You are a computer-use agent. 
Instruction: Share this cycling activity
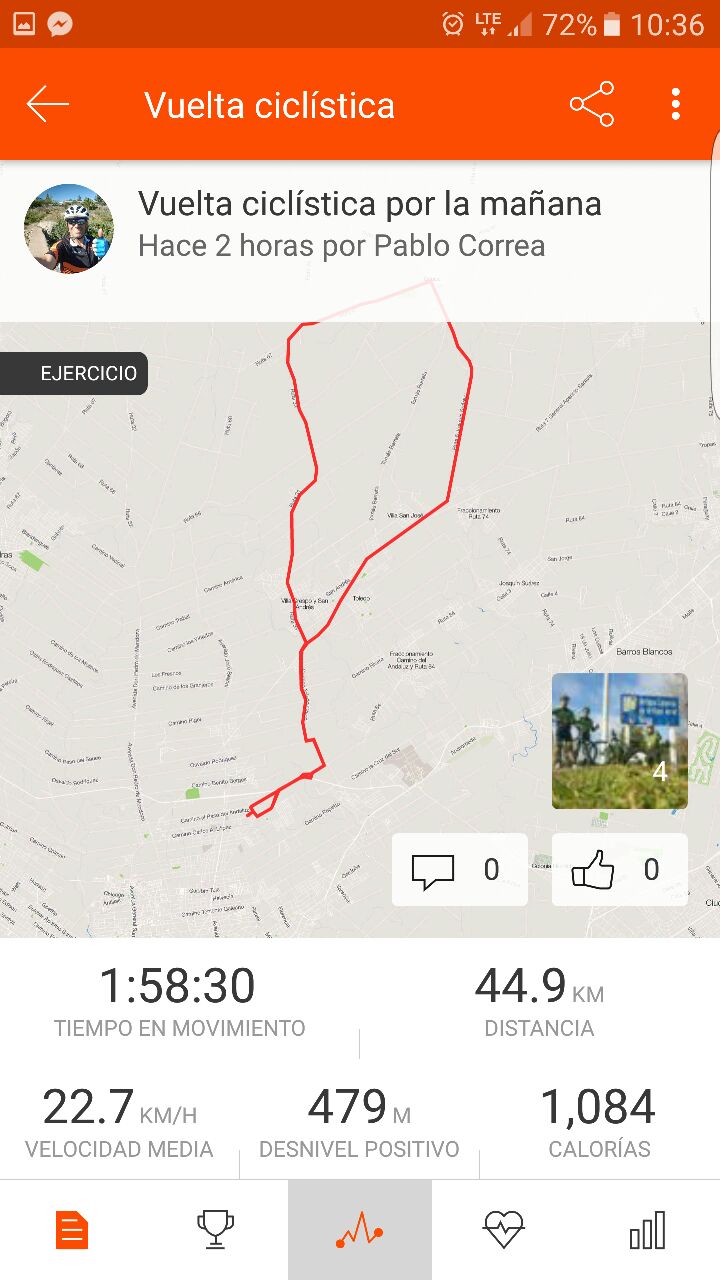(591, 104)
